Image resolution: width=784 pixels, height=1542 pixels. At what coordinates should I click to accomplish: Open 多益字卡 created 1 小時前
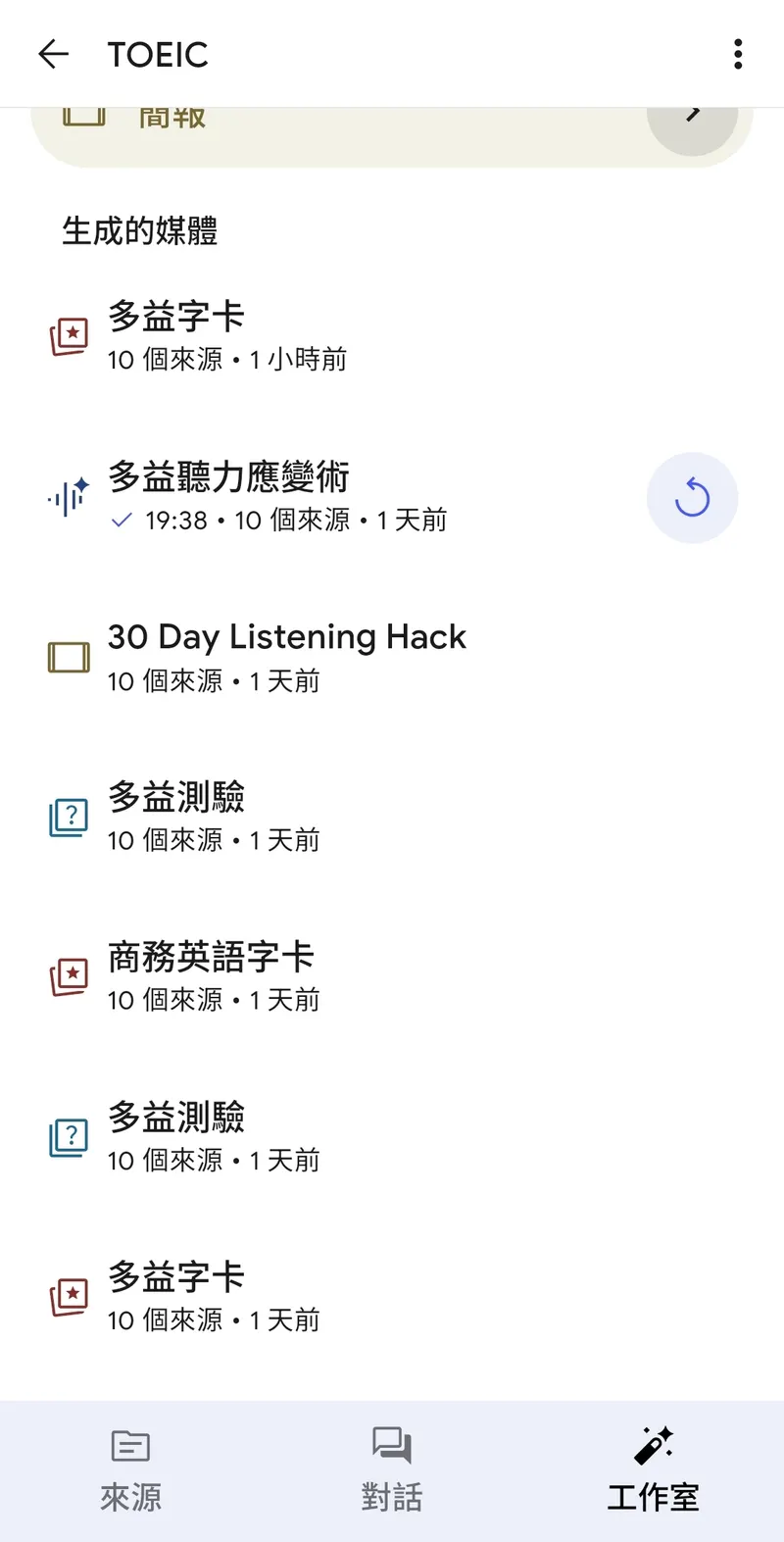(x=225, y=336)
